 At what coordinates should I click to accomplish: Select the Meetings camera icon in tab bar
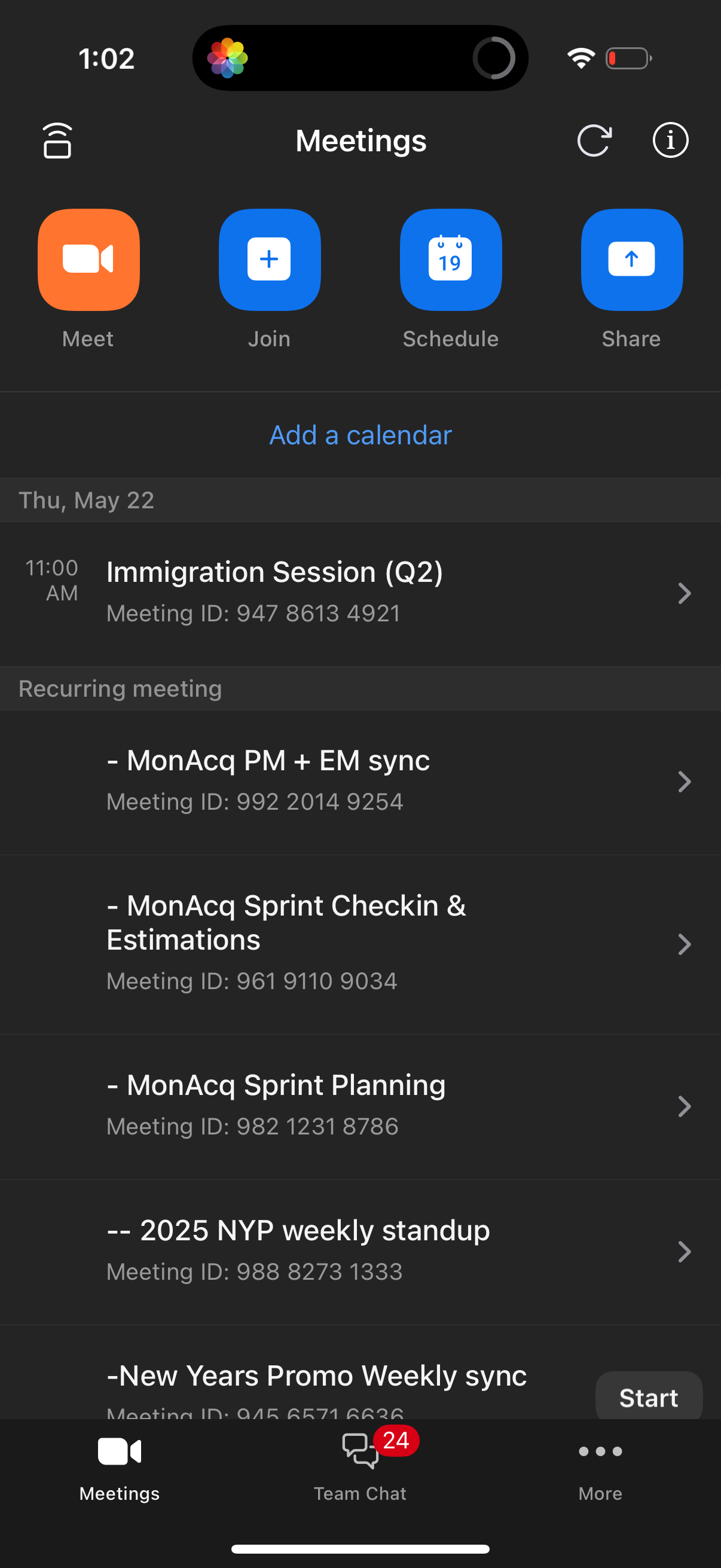[x=118, y=1452]
